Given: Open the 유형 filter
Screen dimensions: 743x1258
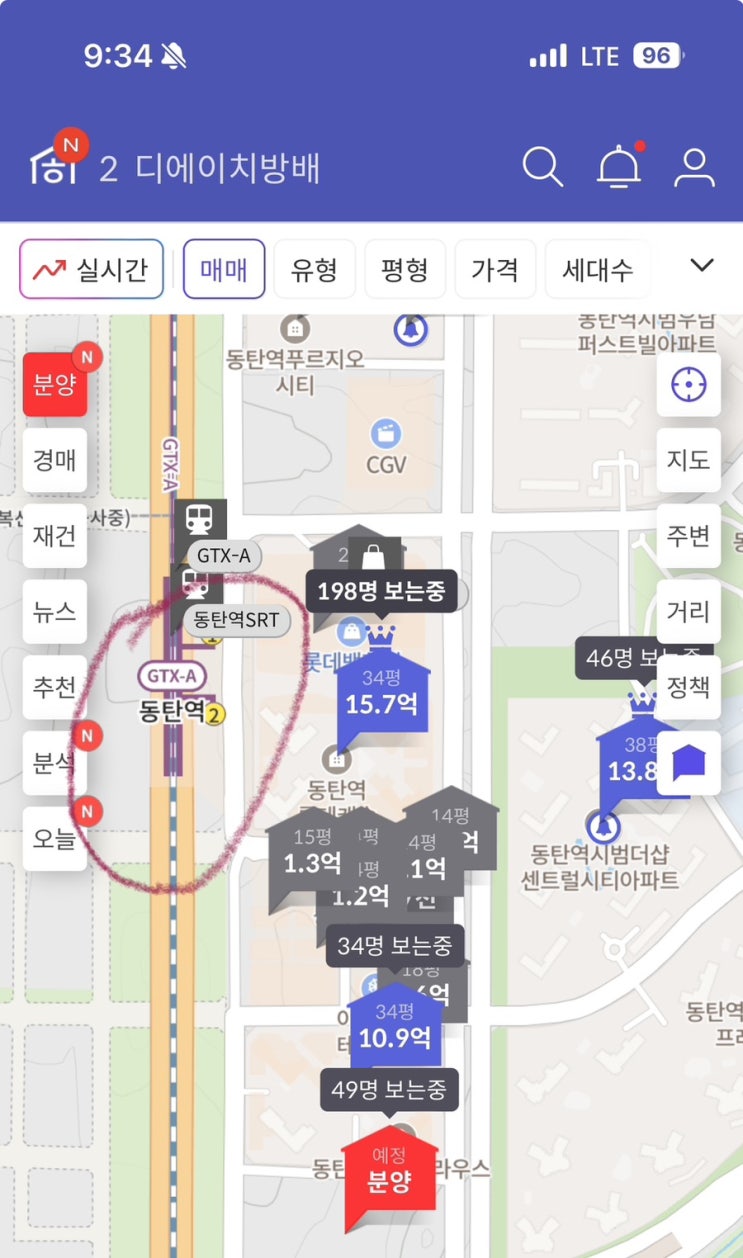Looking at the screenshot, I should 314,269.
